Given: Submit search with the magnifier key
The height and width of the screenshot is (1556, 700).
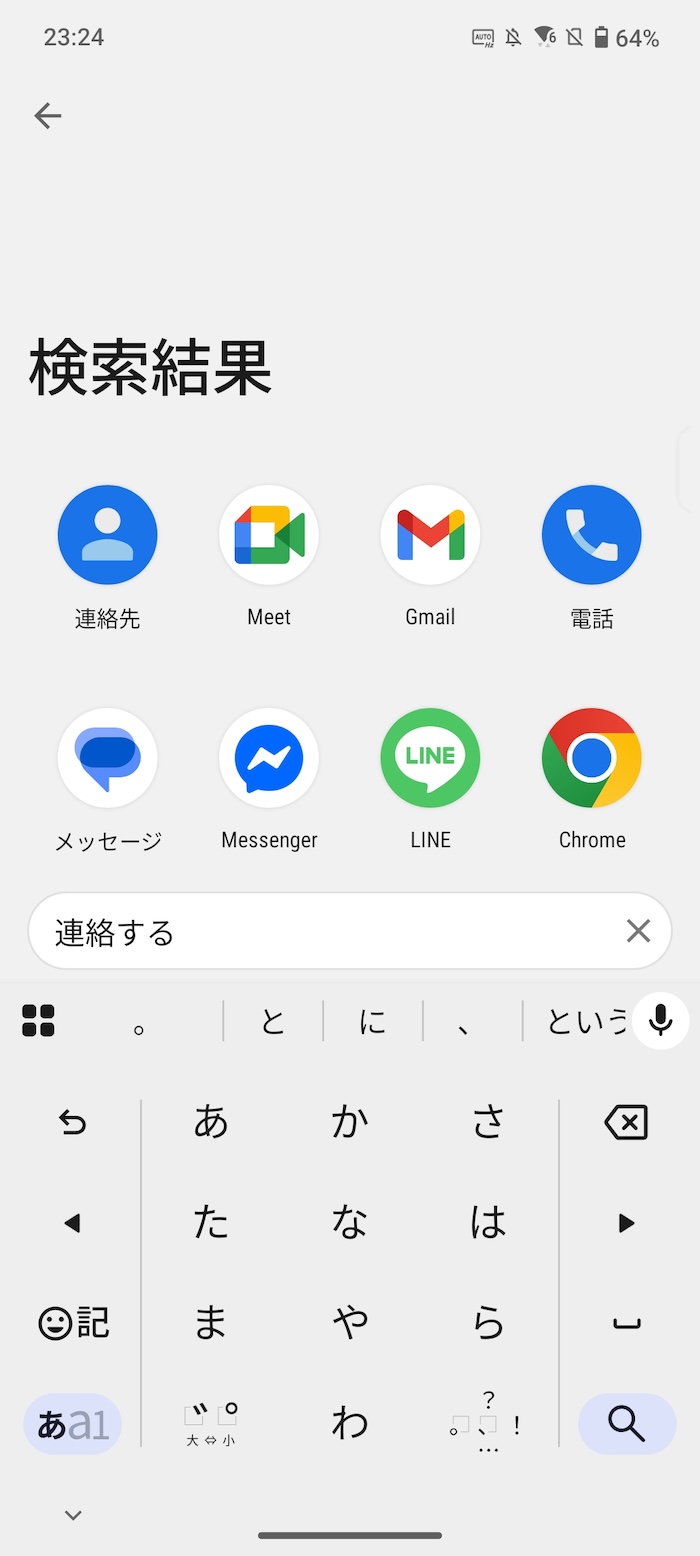Looking at the screenshot, I should [627, 1423].
